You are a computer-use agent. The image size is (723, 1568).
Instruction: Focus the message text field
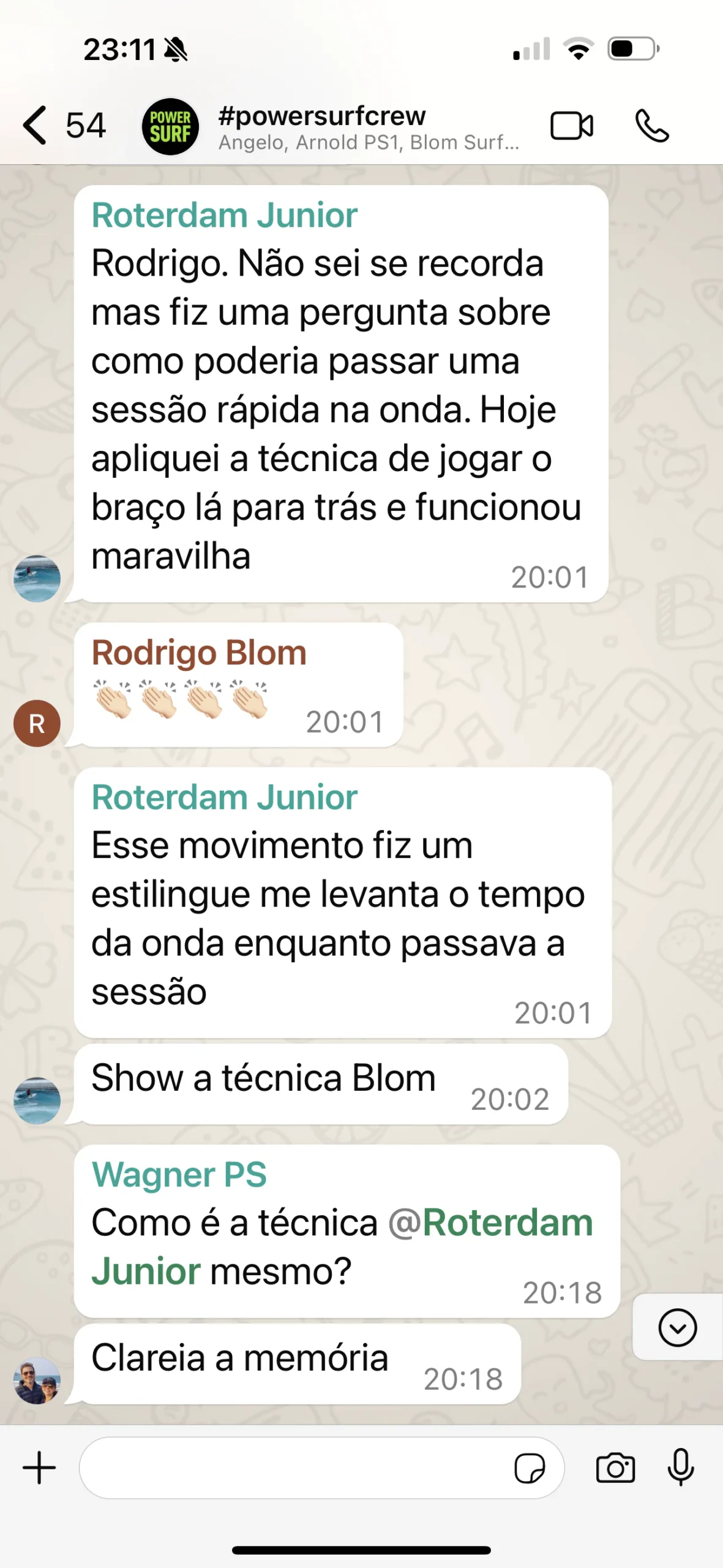tap(294, 1468)
